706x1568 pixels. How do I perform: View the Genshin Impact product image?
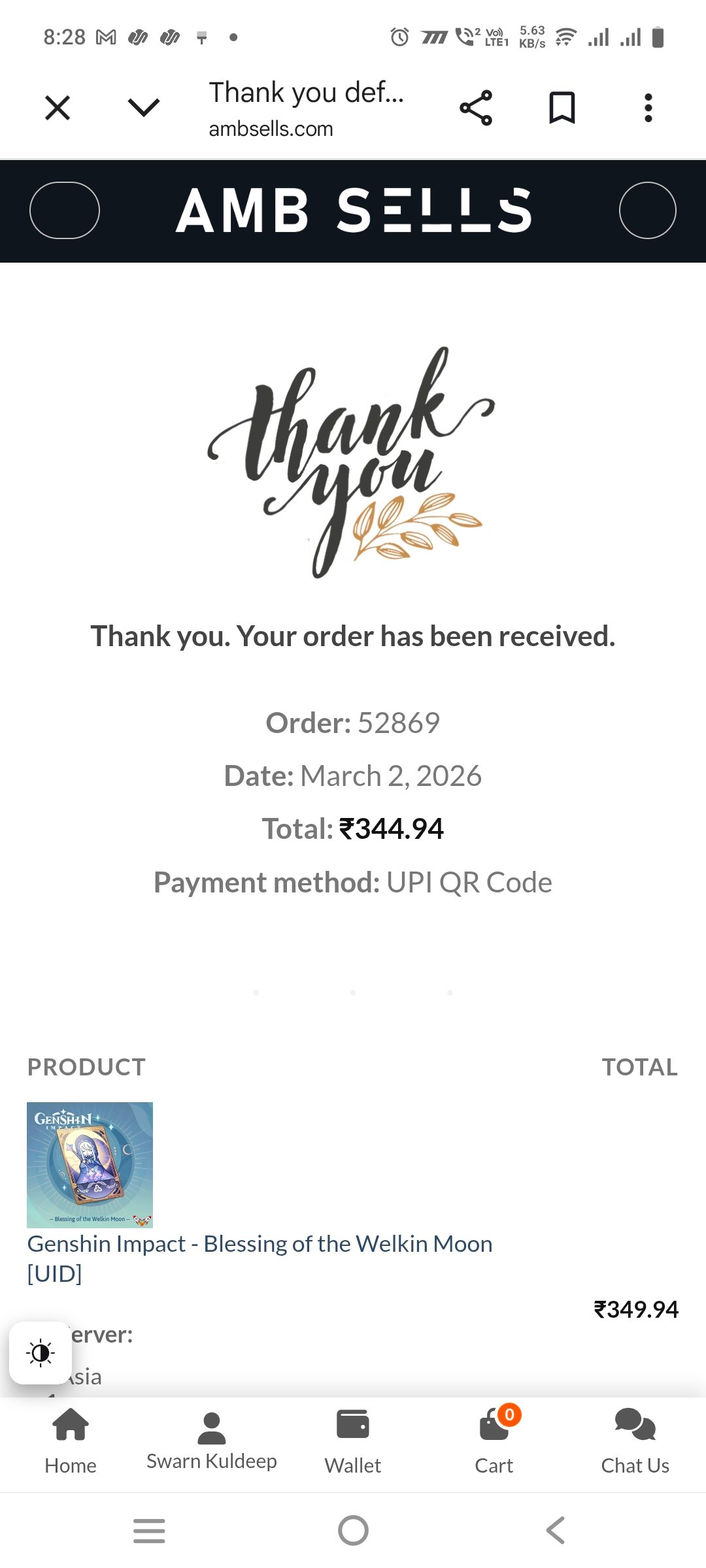pyautogui.click(x=90, y=1165)
